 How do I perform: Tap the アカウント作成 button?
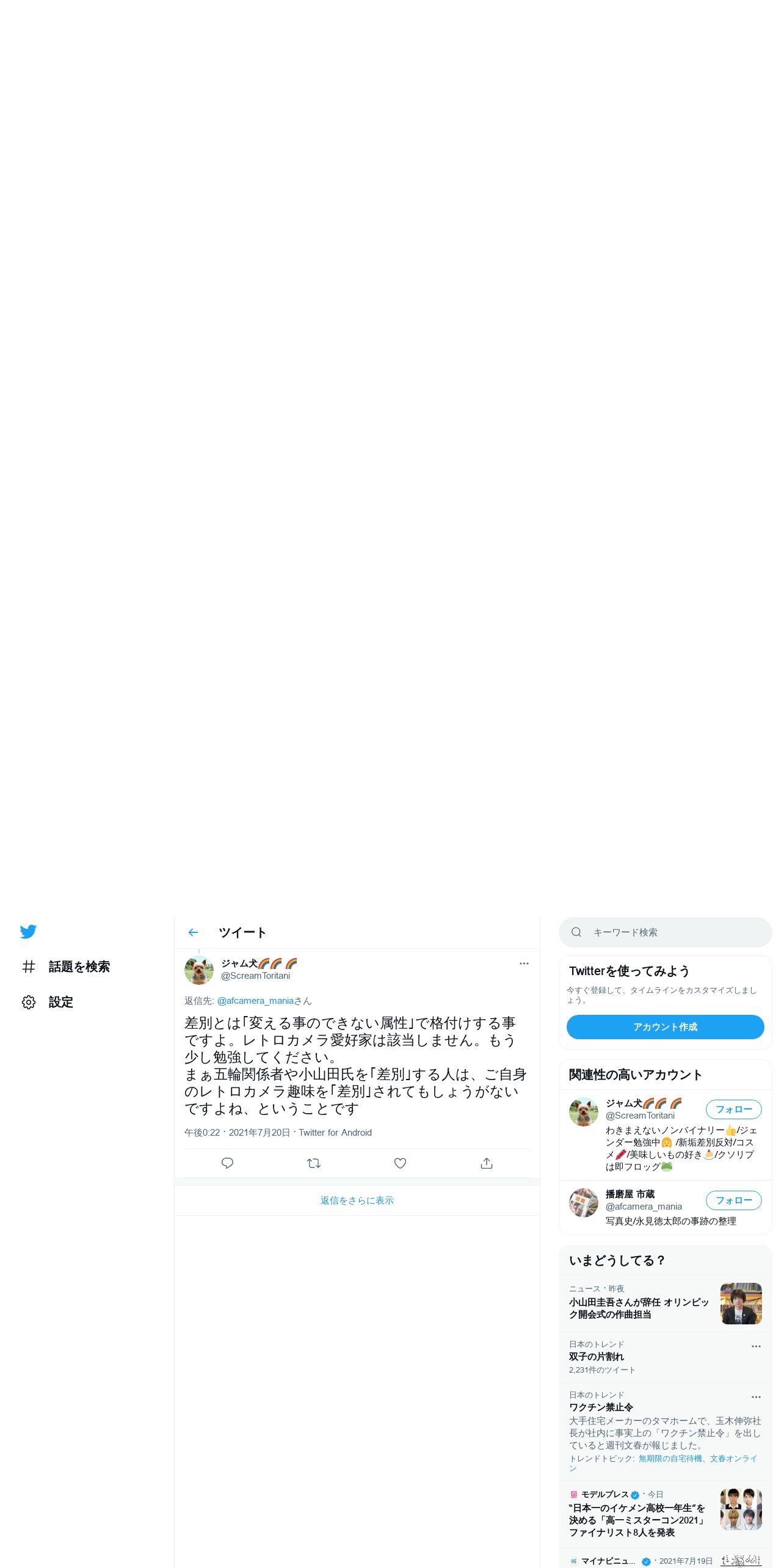(x=666, y=1027)
